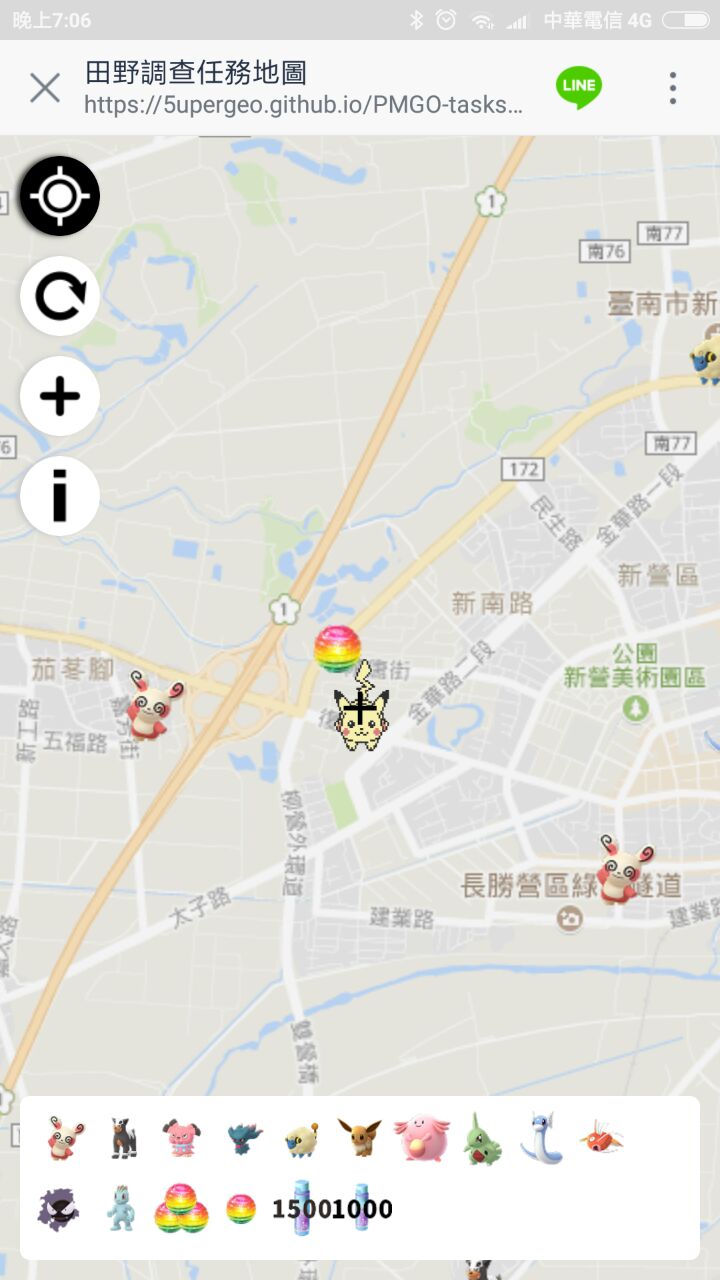Screen dimensions: 720x1280
Task: Select Gastly in the reward legend
Action: [x=58, y=1210]
